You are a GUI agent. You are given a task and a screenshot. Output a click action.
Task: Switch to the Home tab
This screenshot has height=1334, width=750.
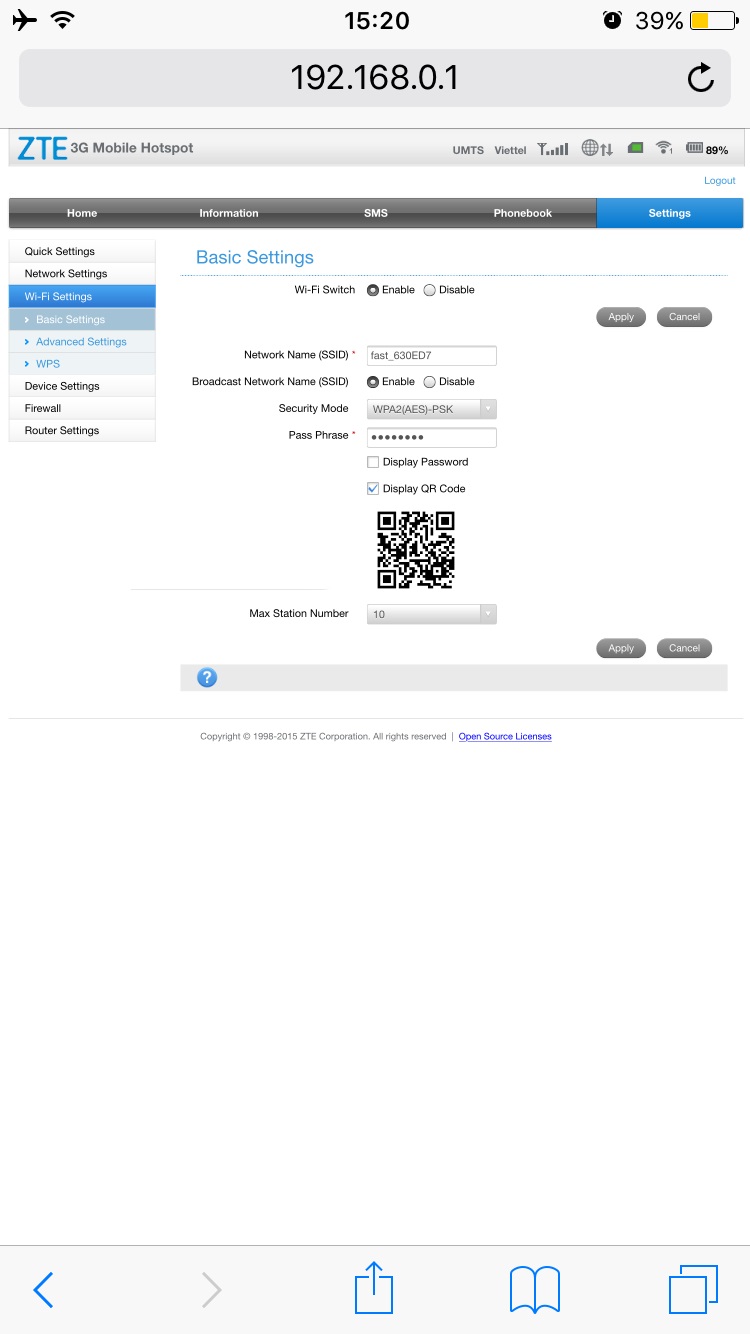(82, 213)
